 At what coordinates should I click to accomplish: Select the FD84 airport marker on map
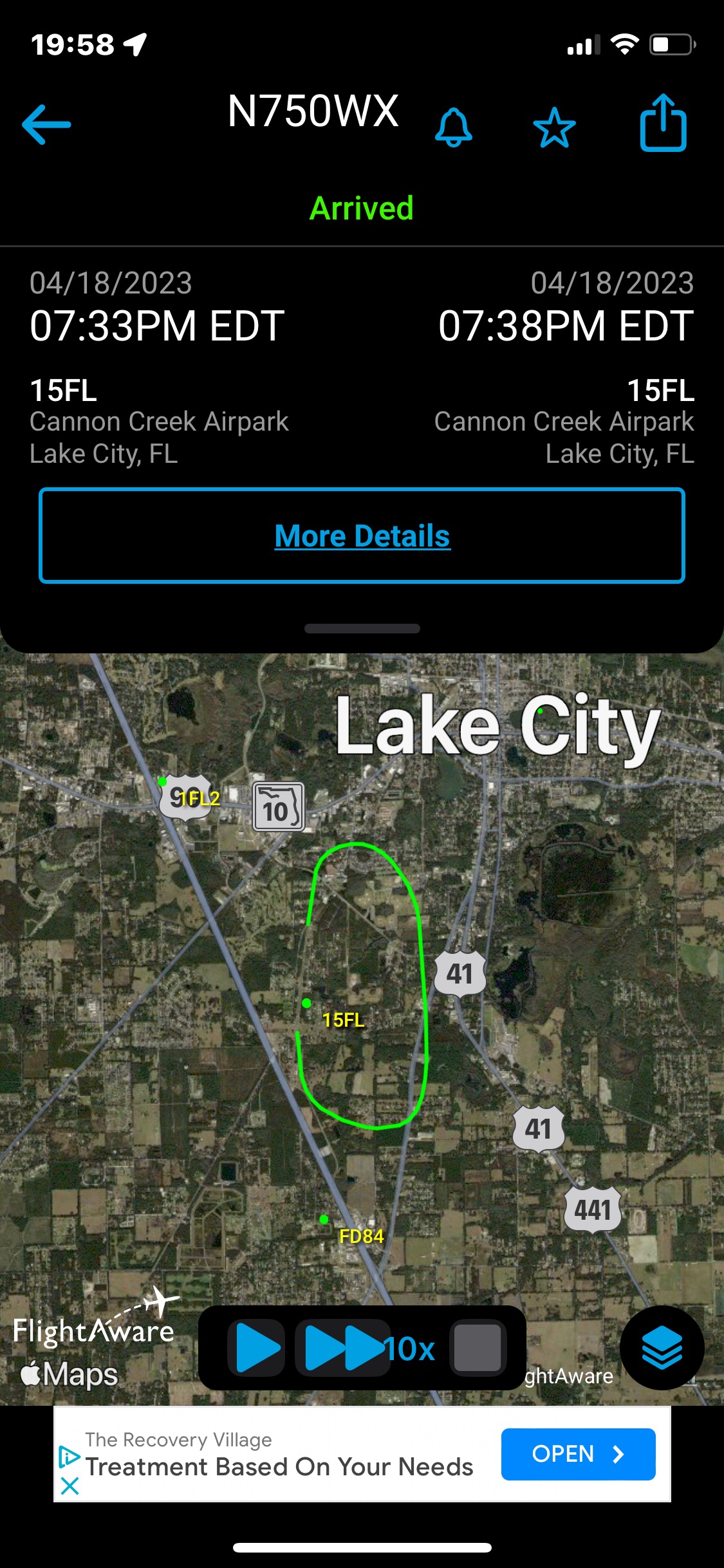click(324, 1219)
